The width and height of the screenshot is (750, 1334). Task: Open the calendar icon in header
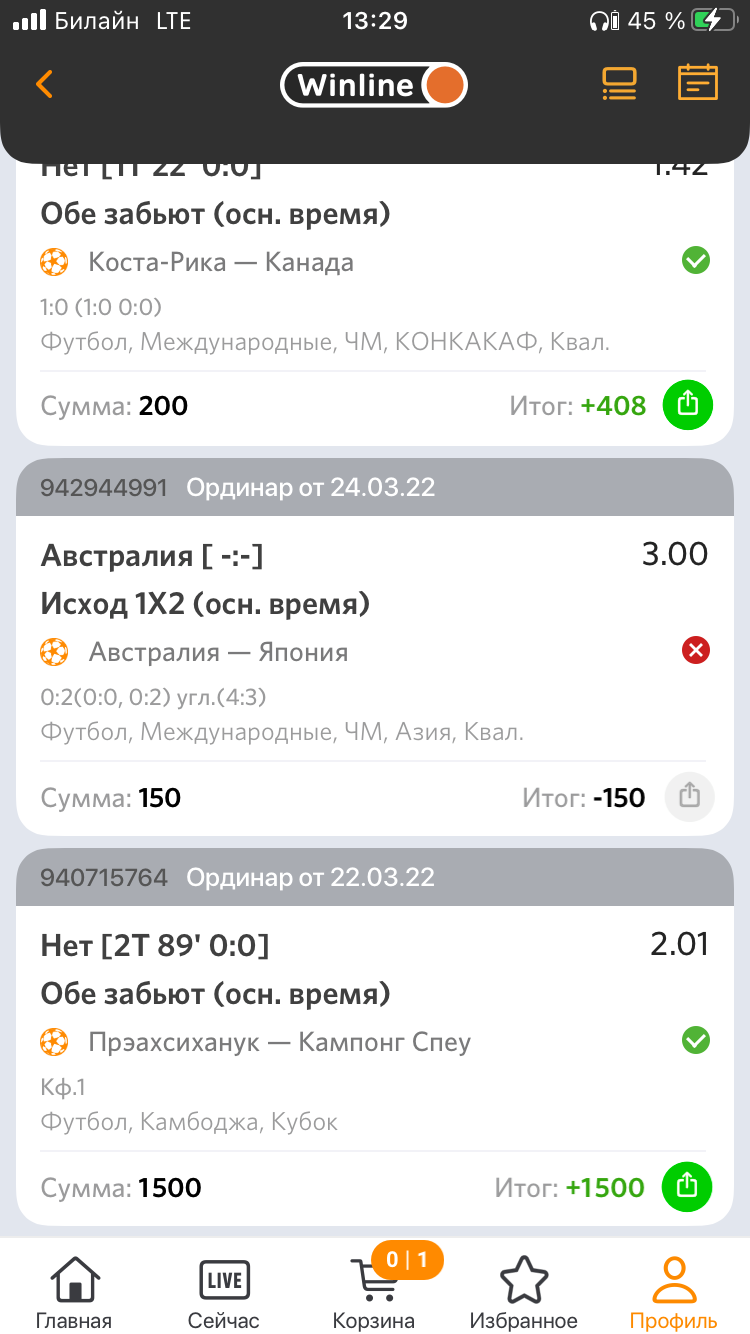(x=698, y=83)
